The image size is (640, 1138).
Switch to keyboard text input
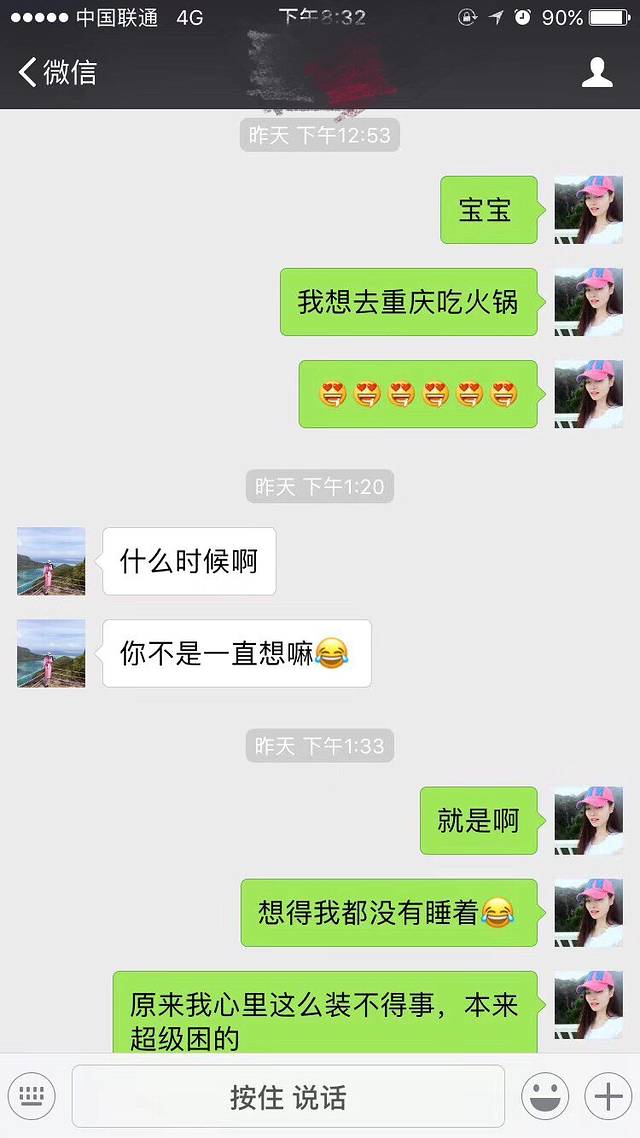pyautogui.click(x=31, y=1096)
